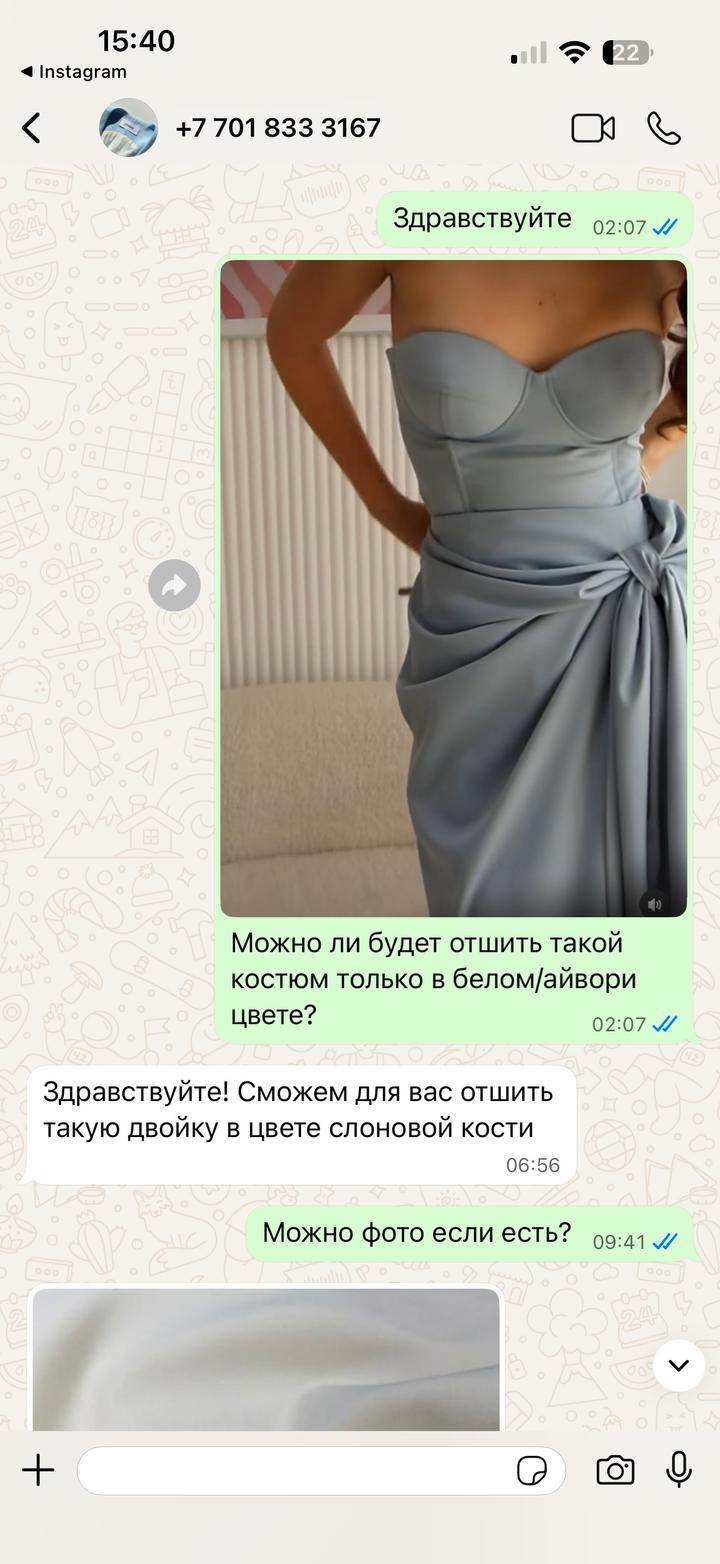Open the blue dress video

453,588
